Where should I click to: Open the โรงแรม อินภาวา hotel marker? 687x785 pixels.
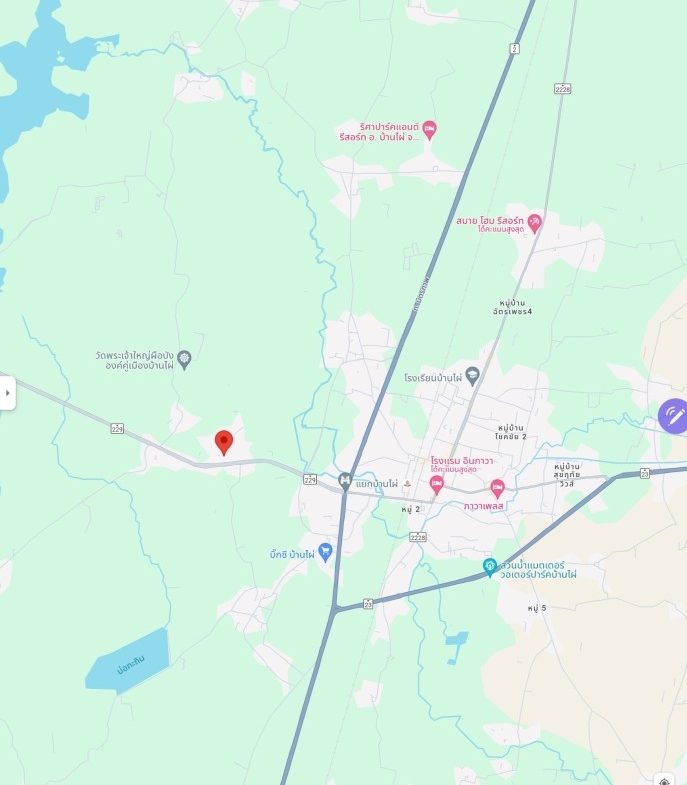[436, 484]
